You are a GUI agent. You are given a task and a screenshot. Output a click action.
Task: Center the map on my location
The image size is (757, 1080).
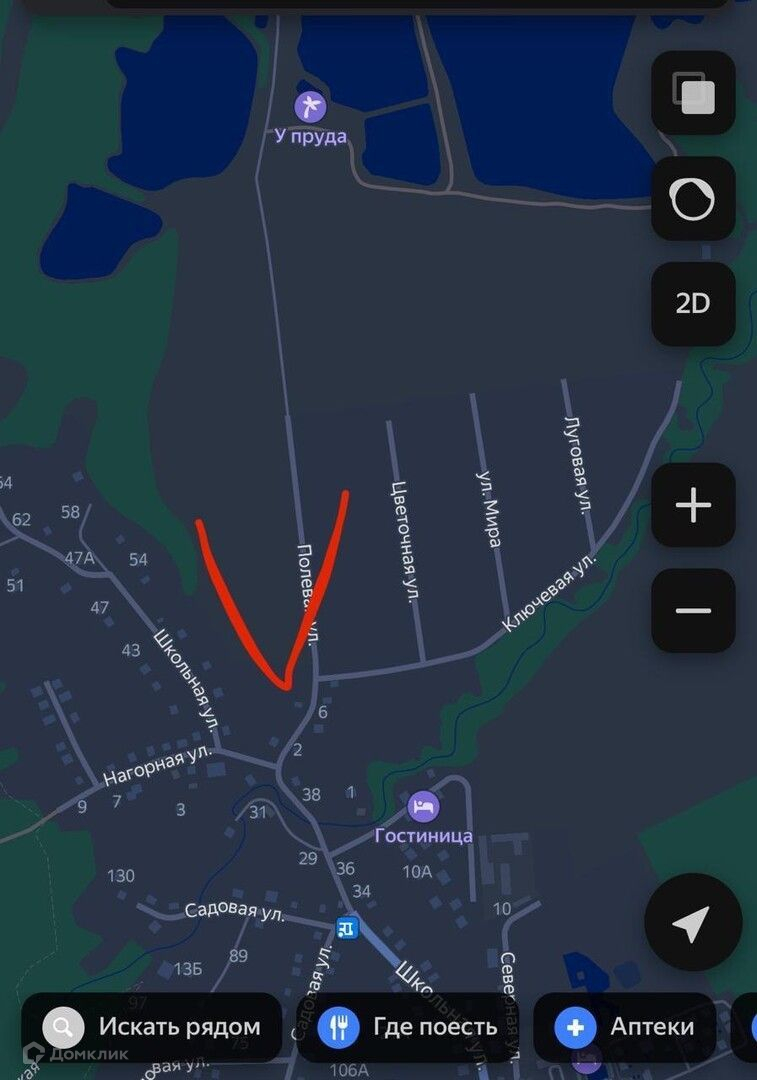tap(692, 922)
